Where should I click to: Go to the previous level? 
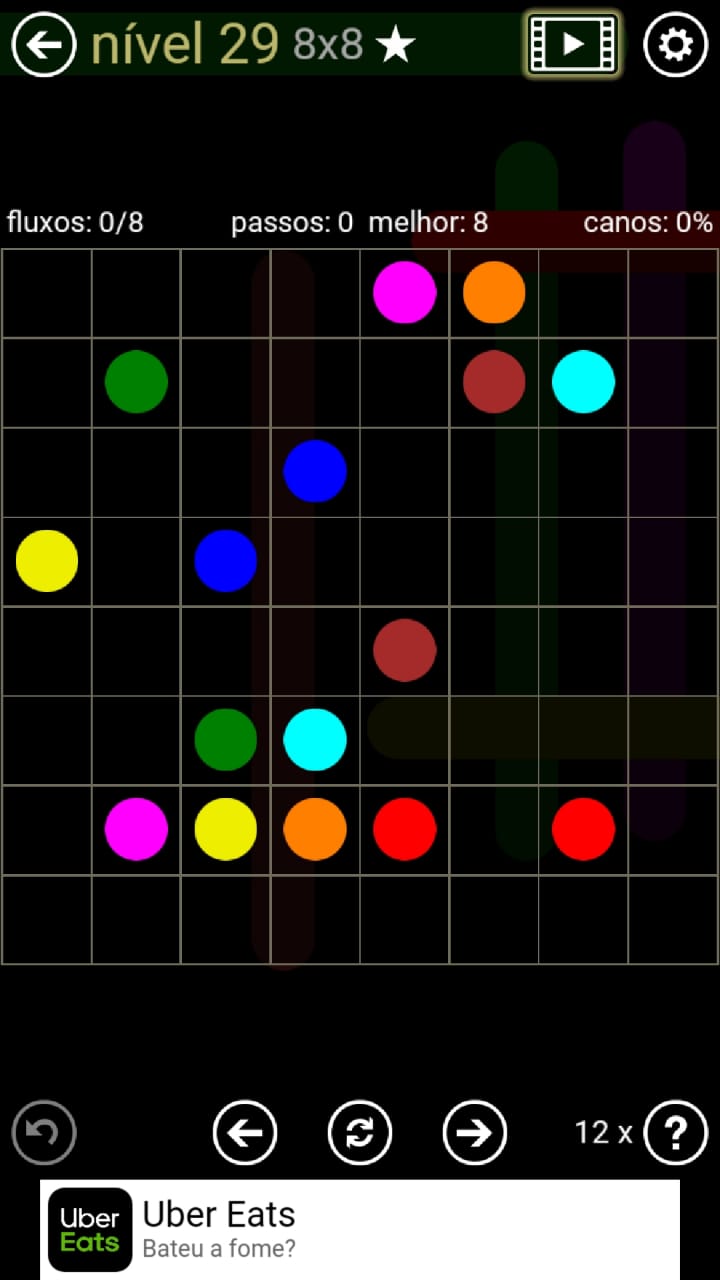pos(245,1133)
